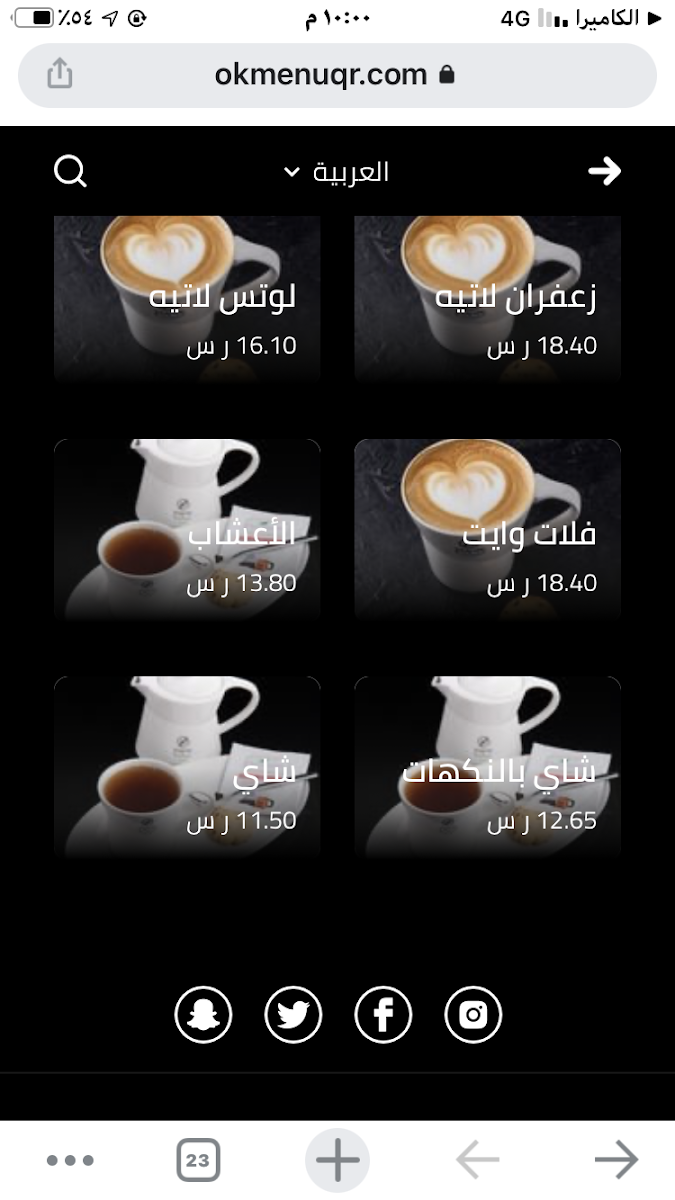Go back using the white arrow icon
The image size is (675, 1200).
604,172
